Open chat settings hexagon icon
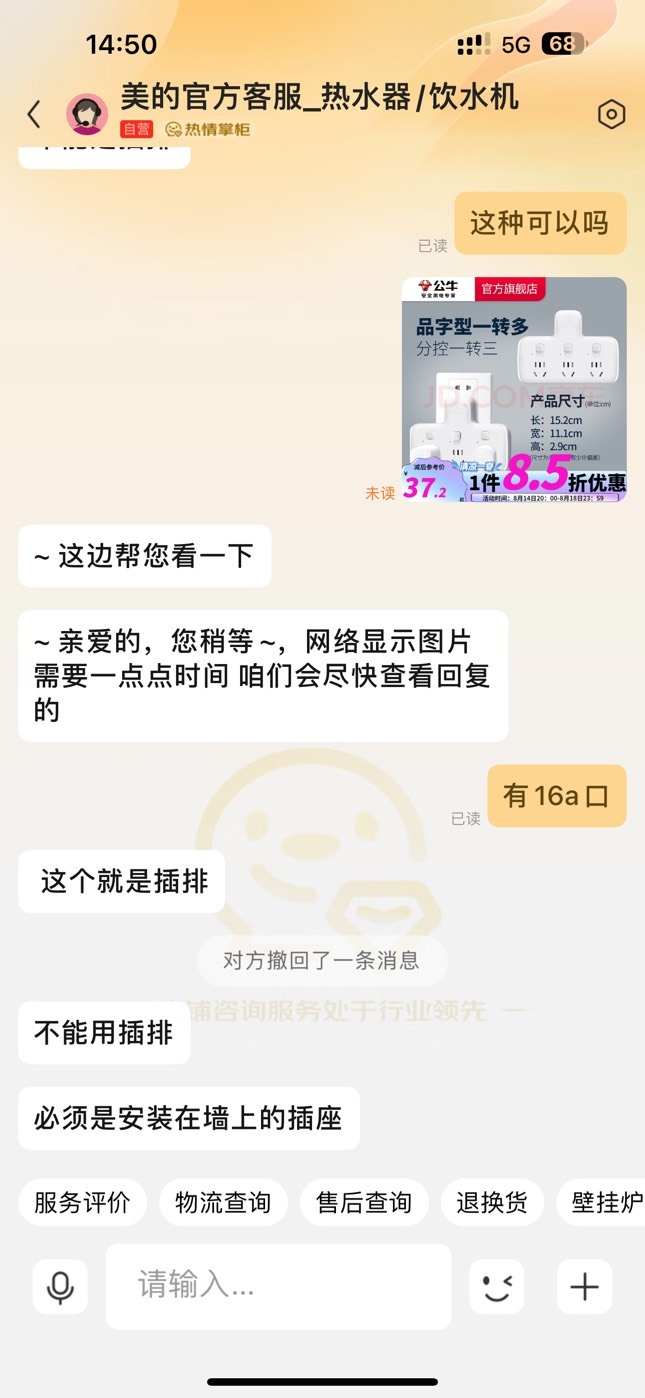The height and width of the screenshot is (1398, 645). point(611,114)
